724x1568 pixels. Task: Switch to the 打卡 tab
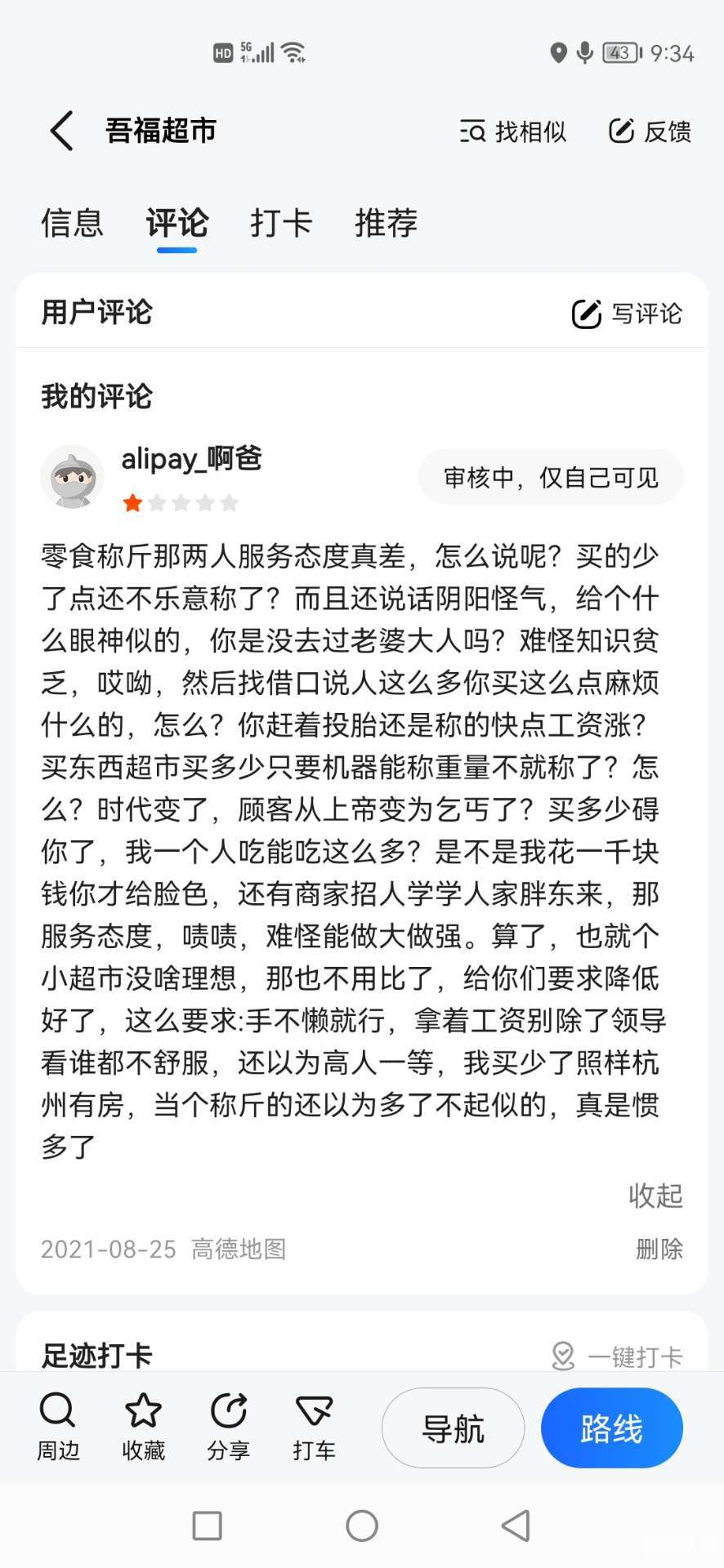point(281,223)
